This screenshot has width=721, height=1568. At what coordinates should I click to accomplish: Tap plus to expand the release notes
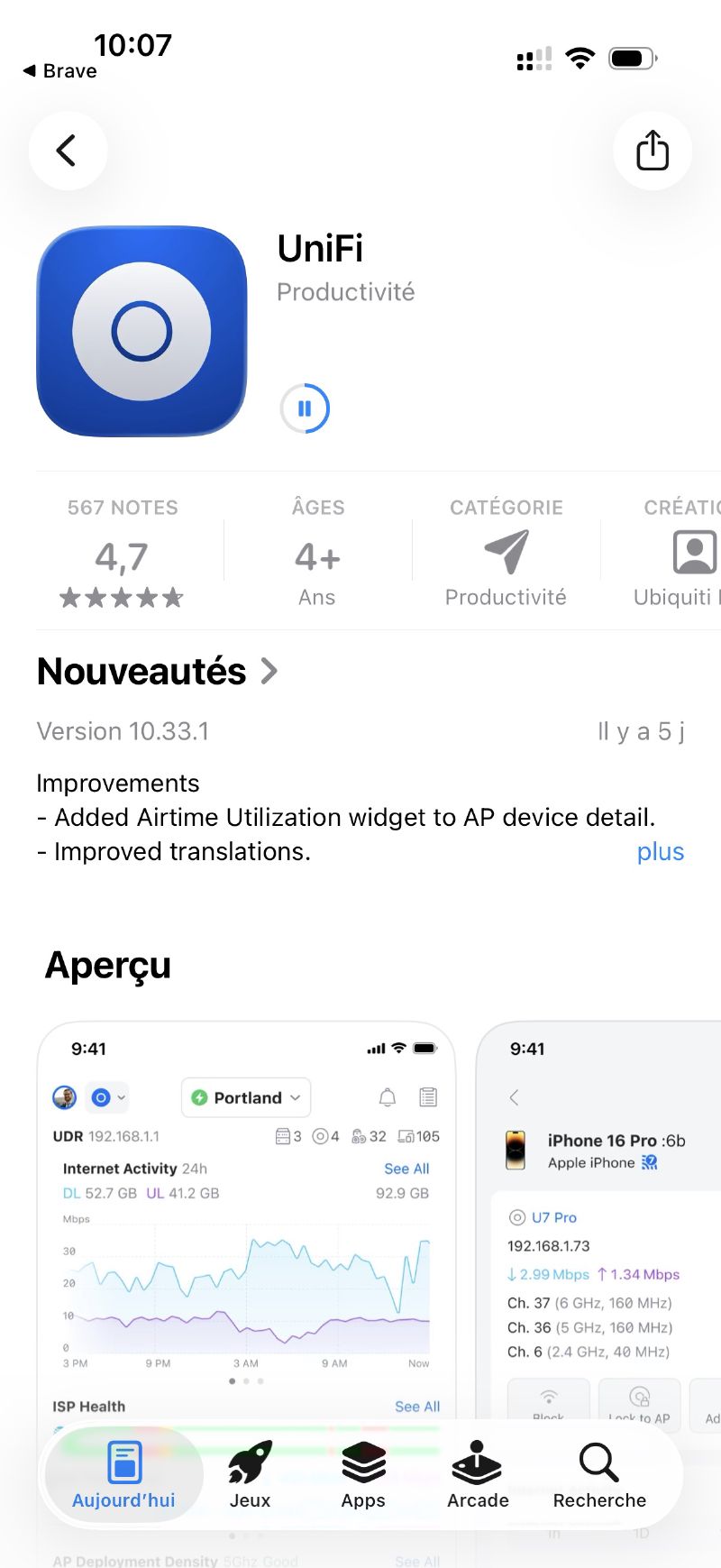pos(661,851)
